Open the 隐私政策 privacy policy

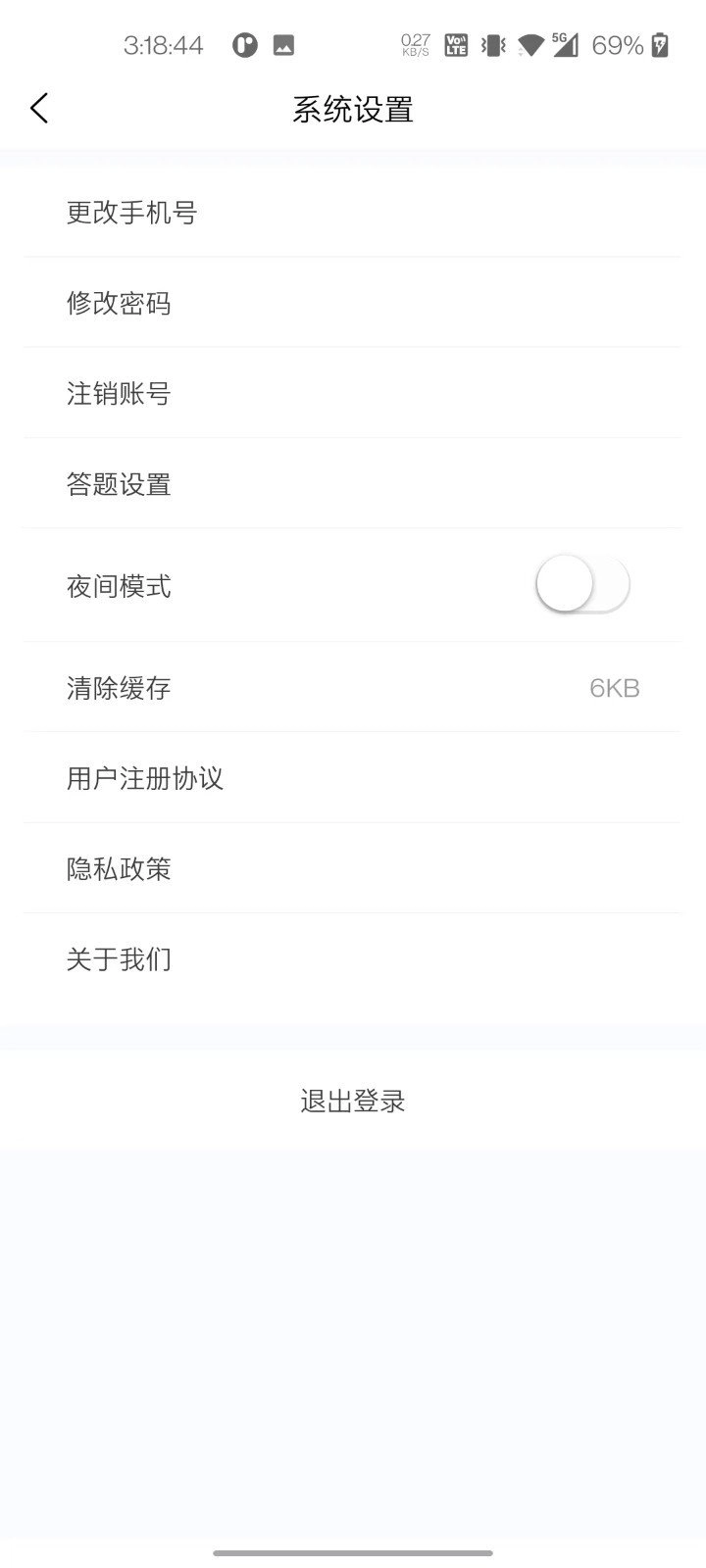point(353,868)
